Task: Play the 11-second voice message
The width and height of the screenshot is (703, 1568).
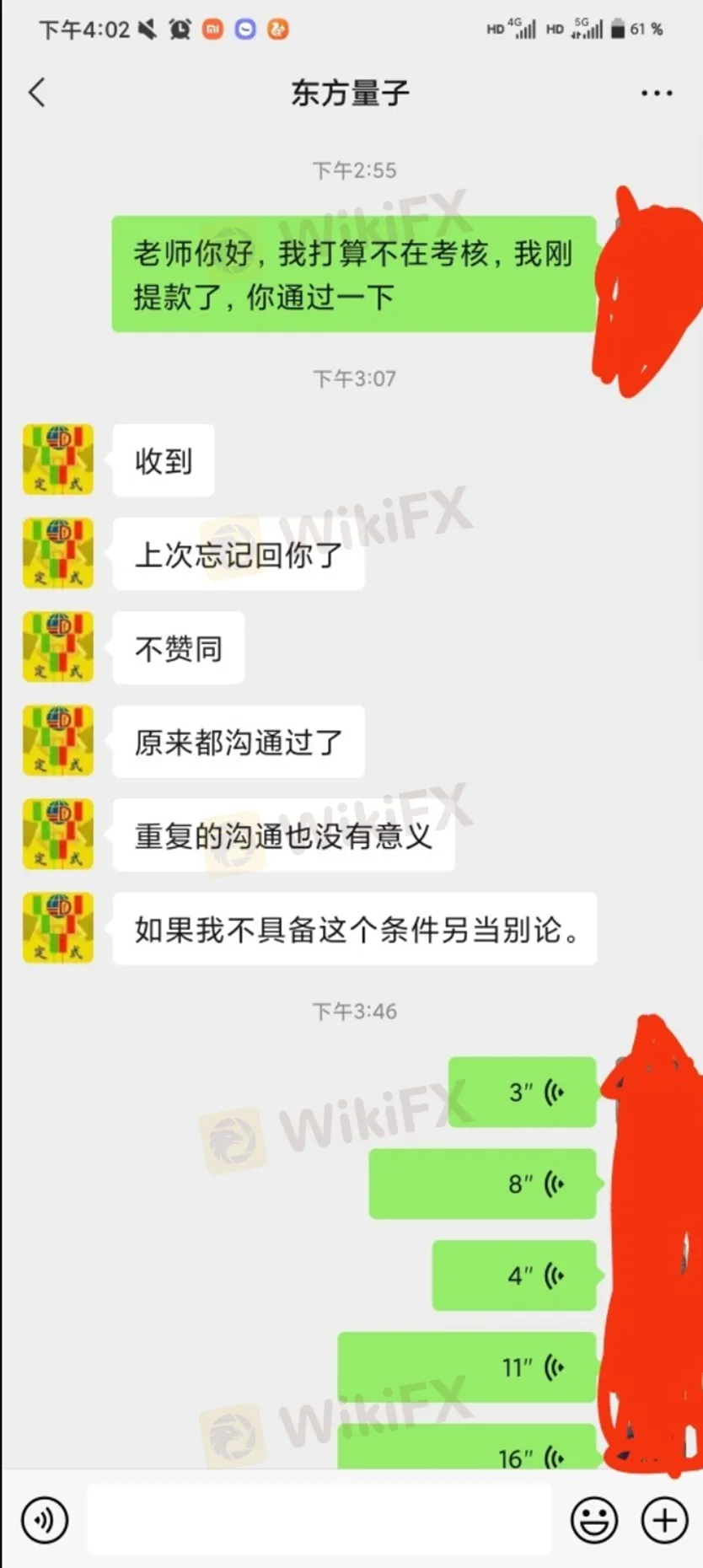Action: click(467, 1367)
